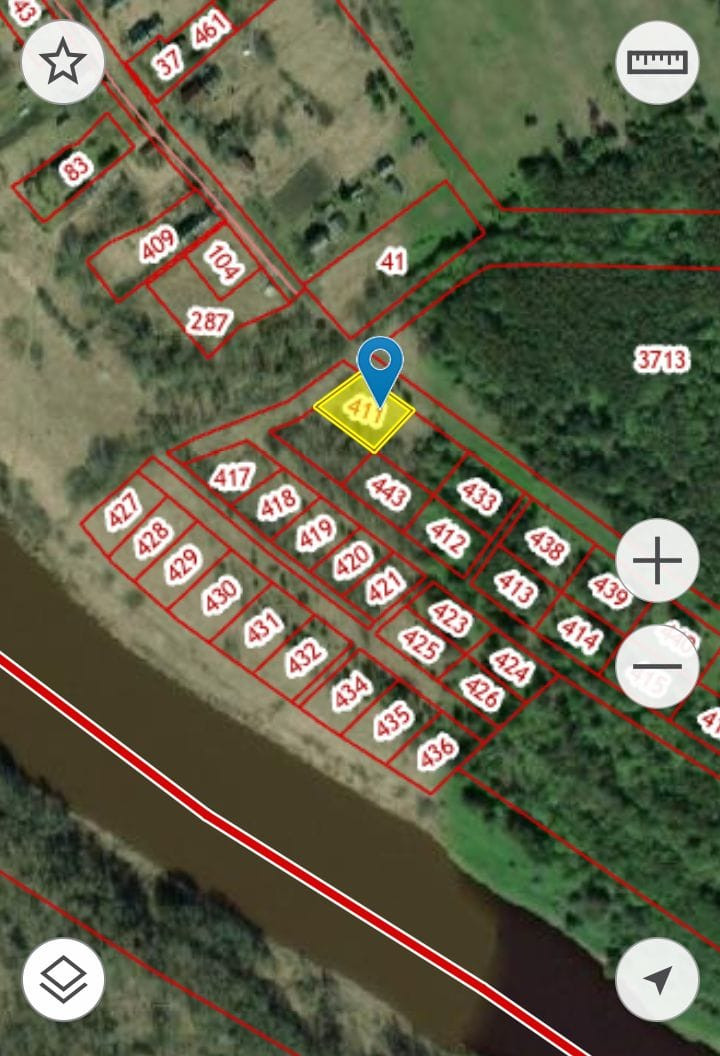Open the ruler measurement tool

coord(657,63)
